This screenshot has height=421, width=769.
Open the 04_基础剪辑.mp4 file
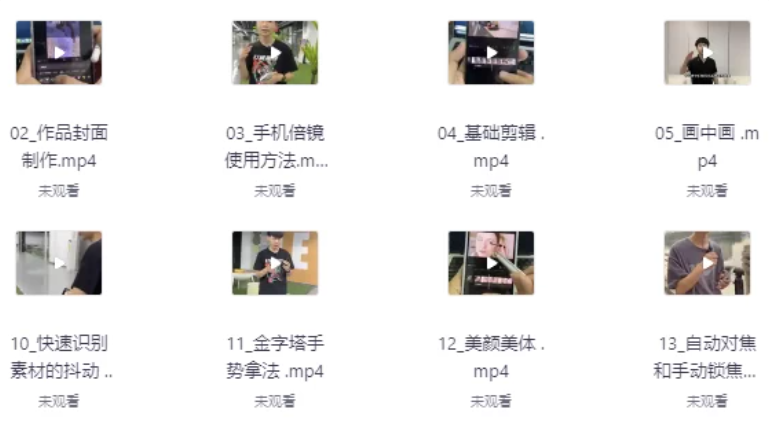(x=491, y=53)
